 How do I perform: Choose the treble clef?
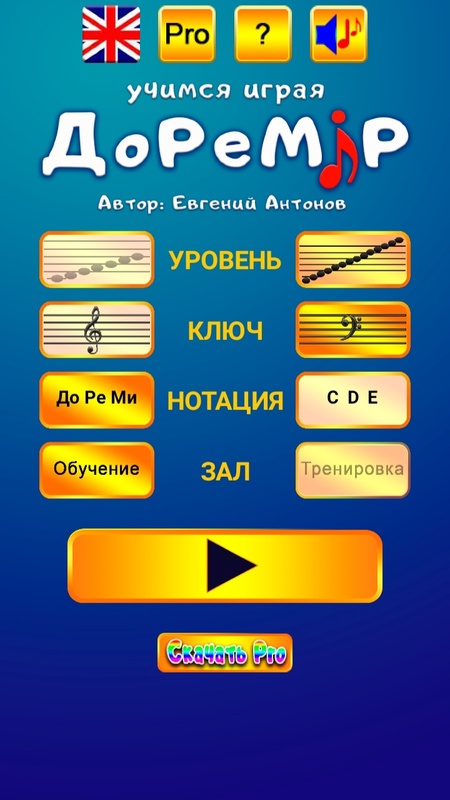97,330
